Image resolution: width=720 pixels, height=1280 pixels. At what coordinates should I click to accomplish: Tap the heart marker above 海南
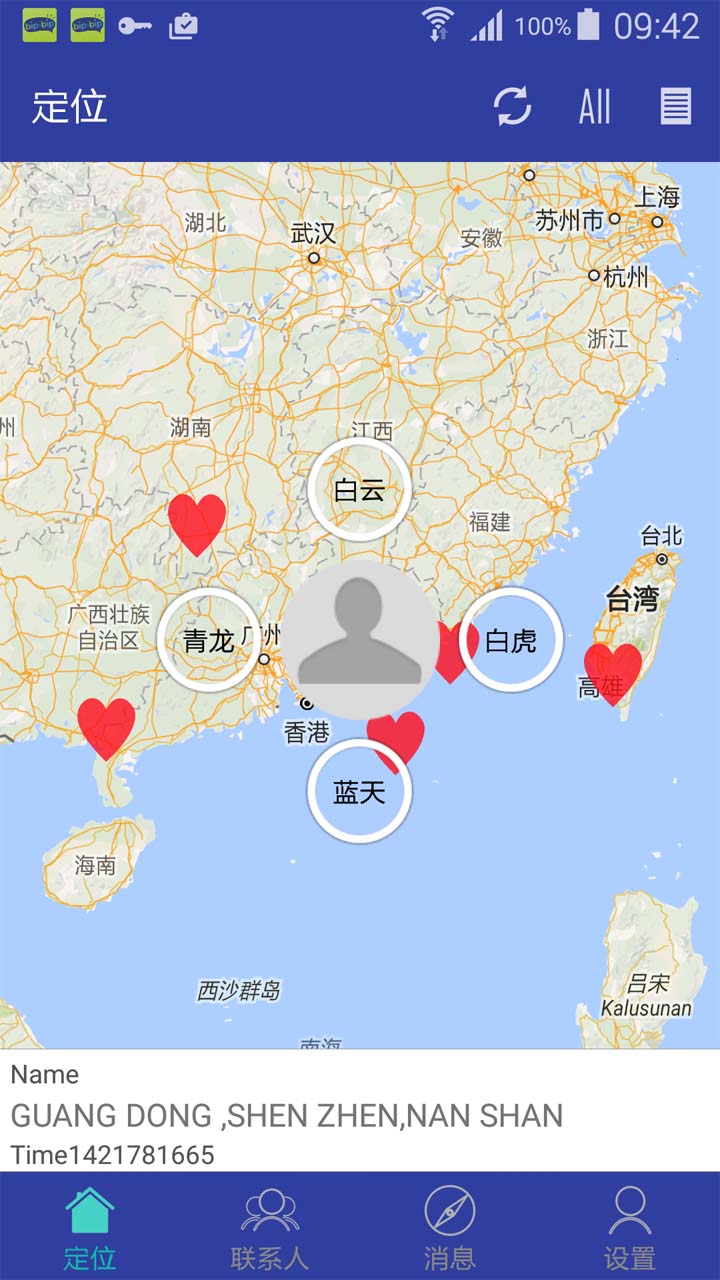pos(106,725)
